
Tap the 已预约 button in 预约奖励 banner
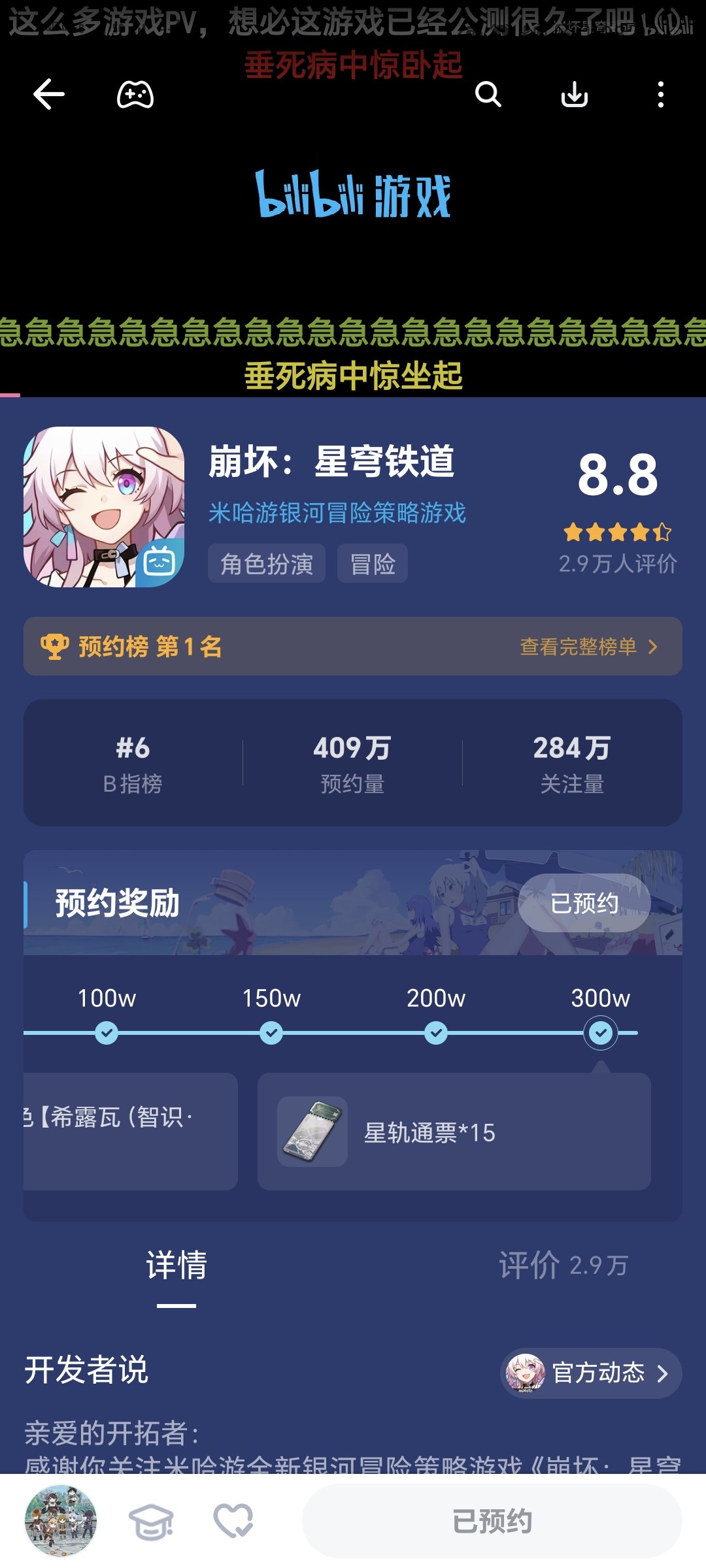tap(584, 903)
